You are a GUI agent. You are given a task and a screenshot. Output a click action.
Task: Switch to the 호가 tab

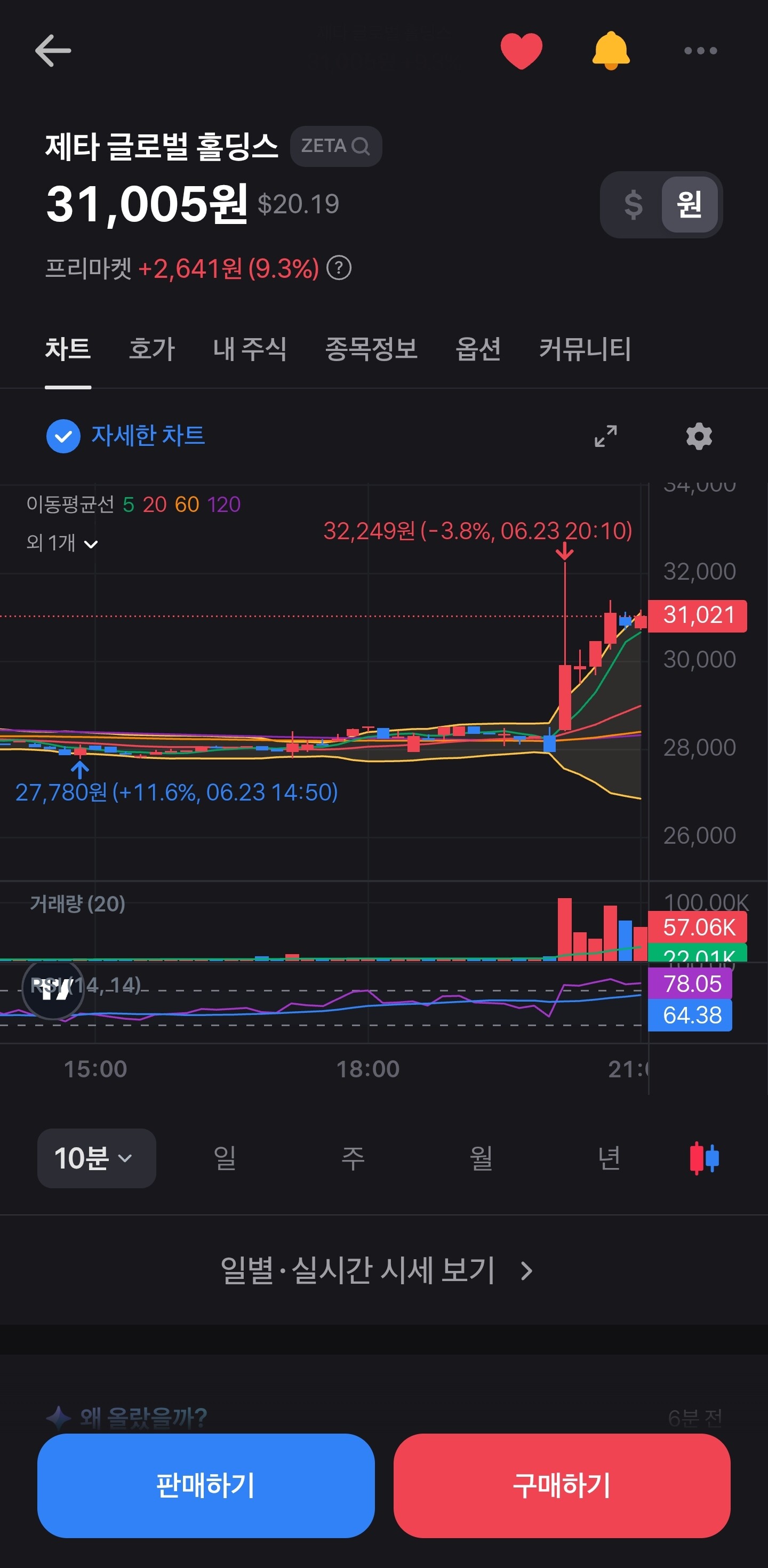(x=151, y=349)
